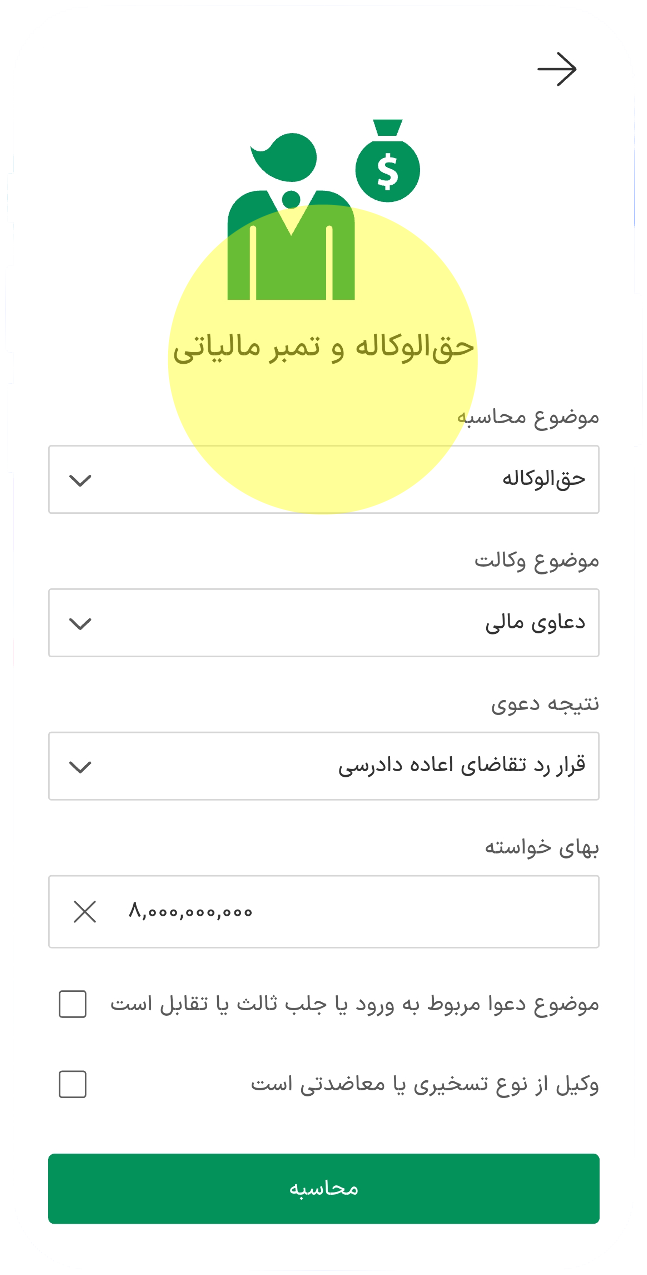This screenshot has height=1275, width=647.
Task: Check the ورود یا جلب ثالث یا تقابل box
Action: point(73,1004)
